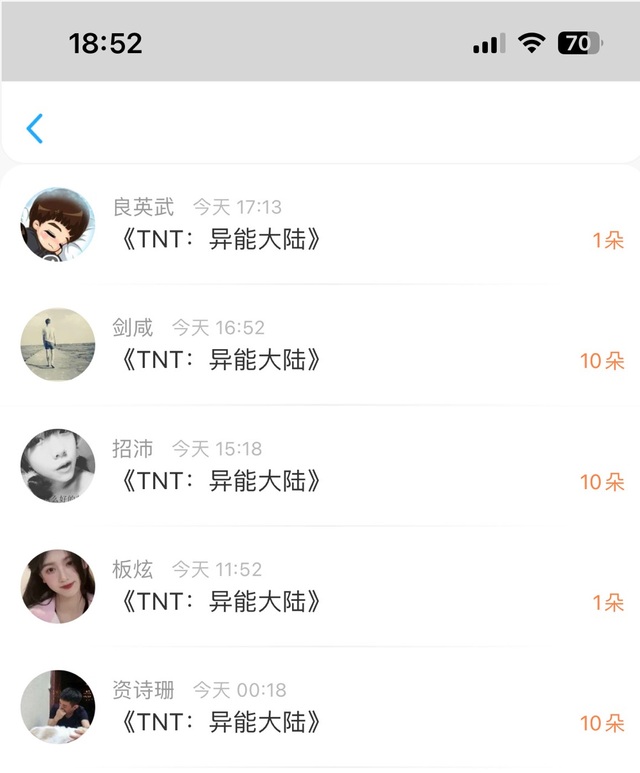Go back using the blue arrow

tap(35, 128)
